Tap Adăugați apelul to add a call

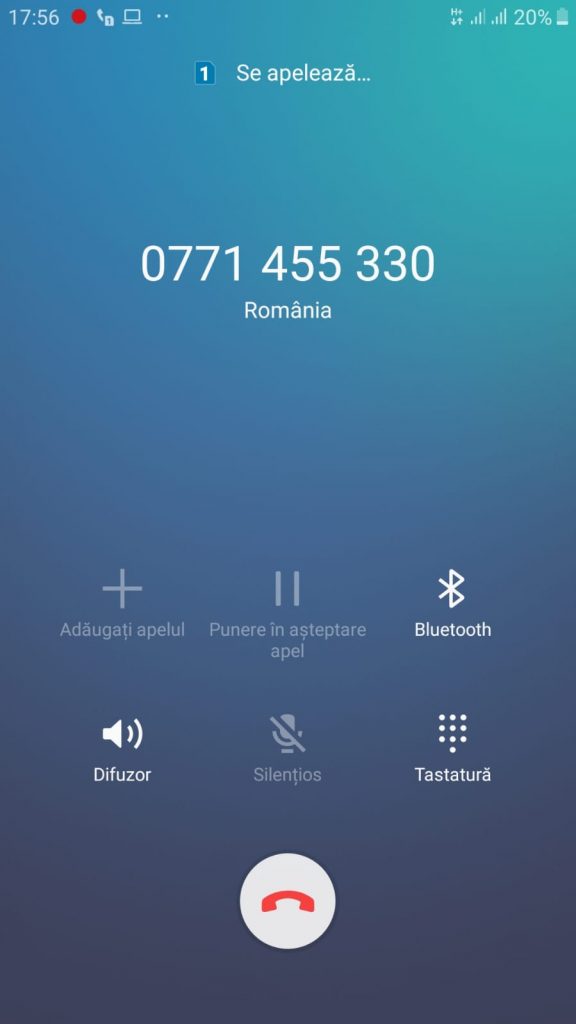(122, 603)
